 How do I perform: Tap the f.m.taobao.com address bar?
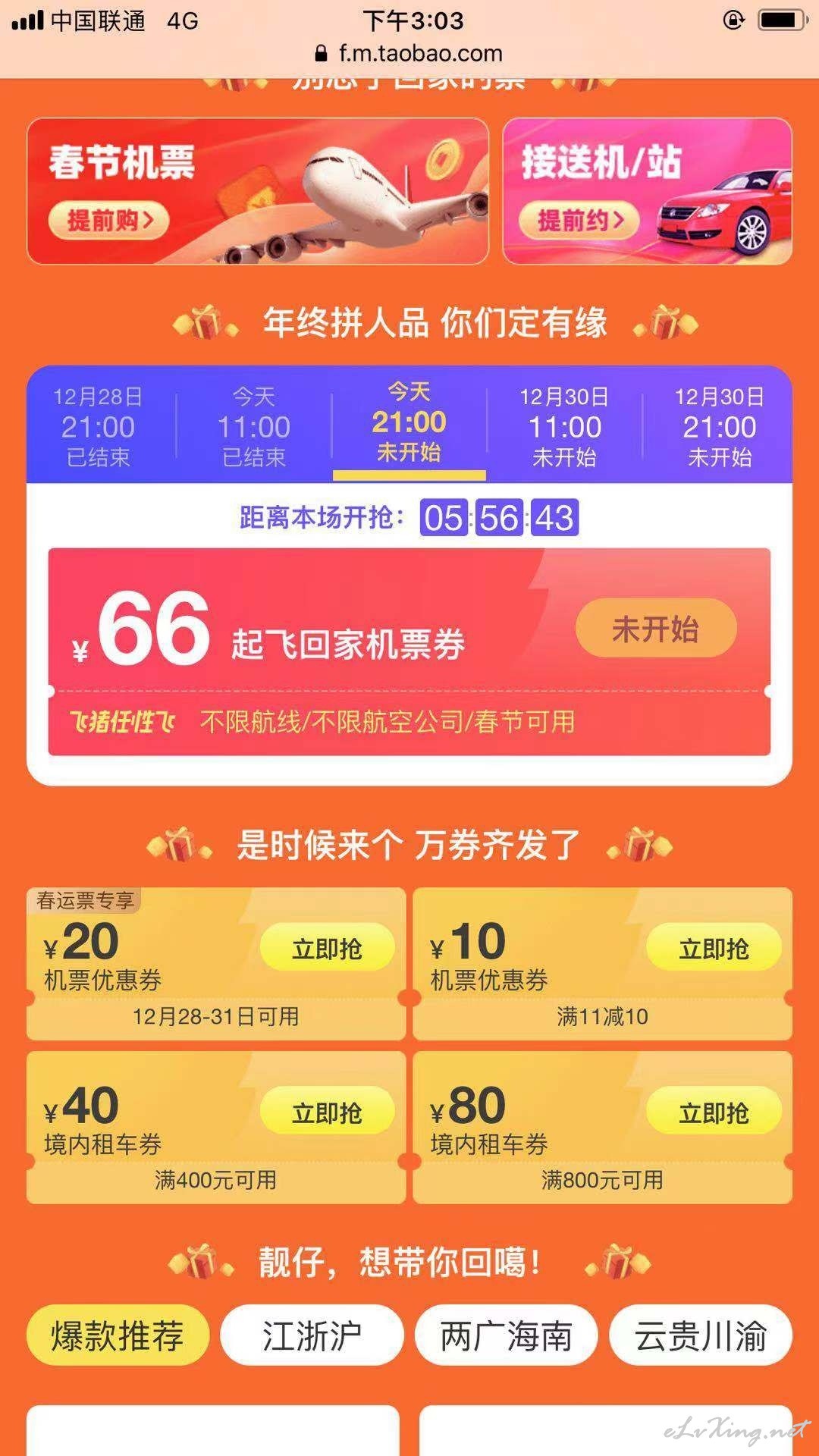point(409,53)
